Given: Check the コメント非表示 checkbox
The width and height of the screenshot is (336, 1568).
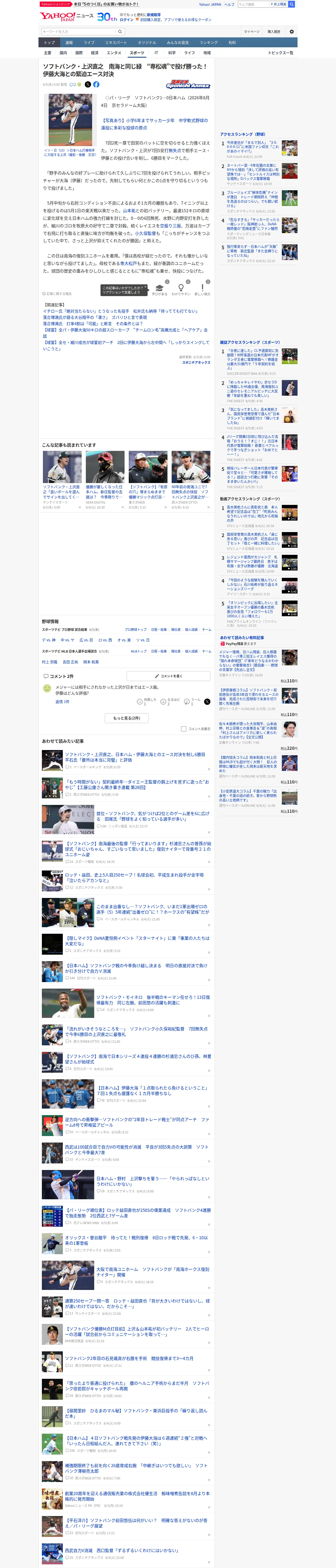Looking at the screenshot, I should pos(183,729).
